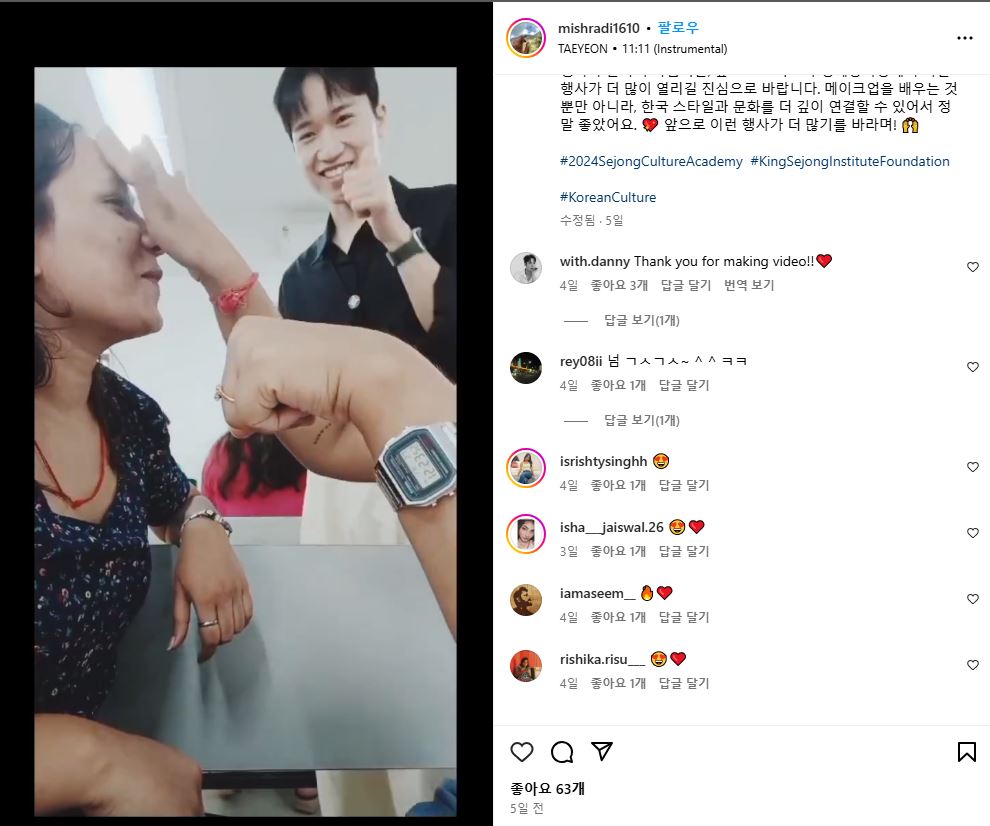Expand replies under rey08ii's comment

click(641, 420)
